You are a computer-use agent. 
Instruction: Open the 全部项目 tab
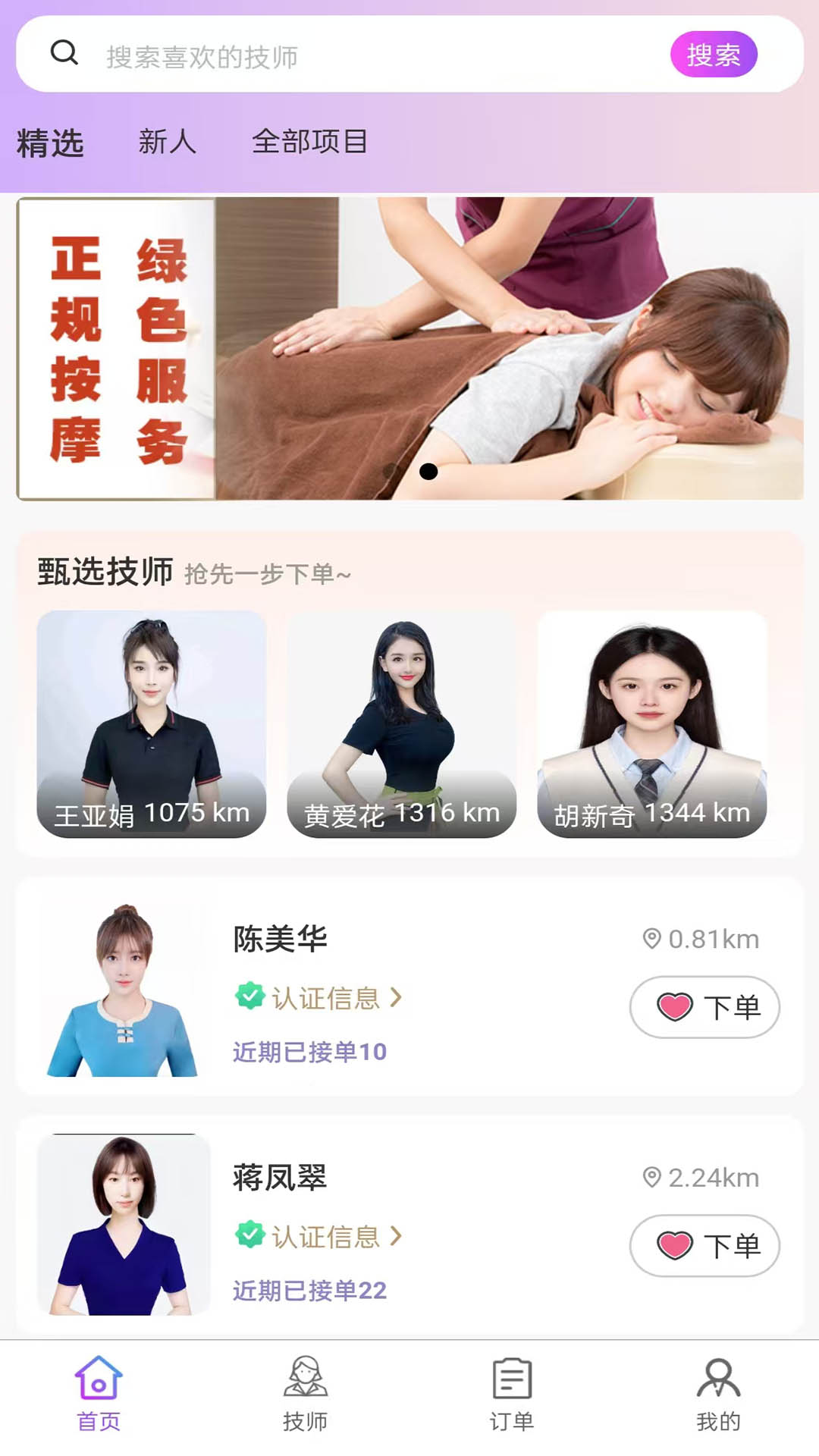309,142
